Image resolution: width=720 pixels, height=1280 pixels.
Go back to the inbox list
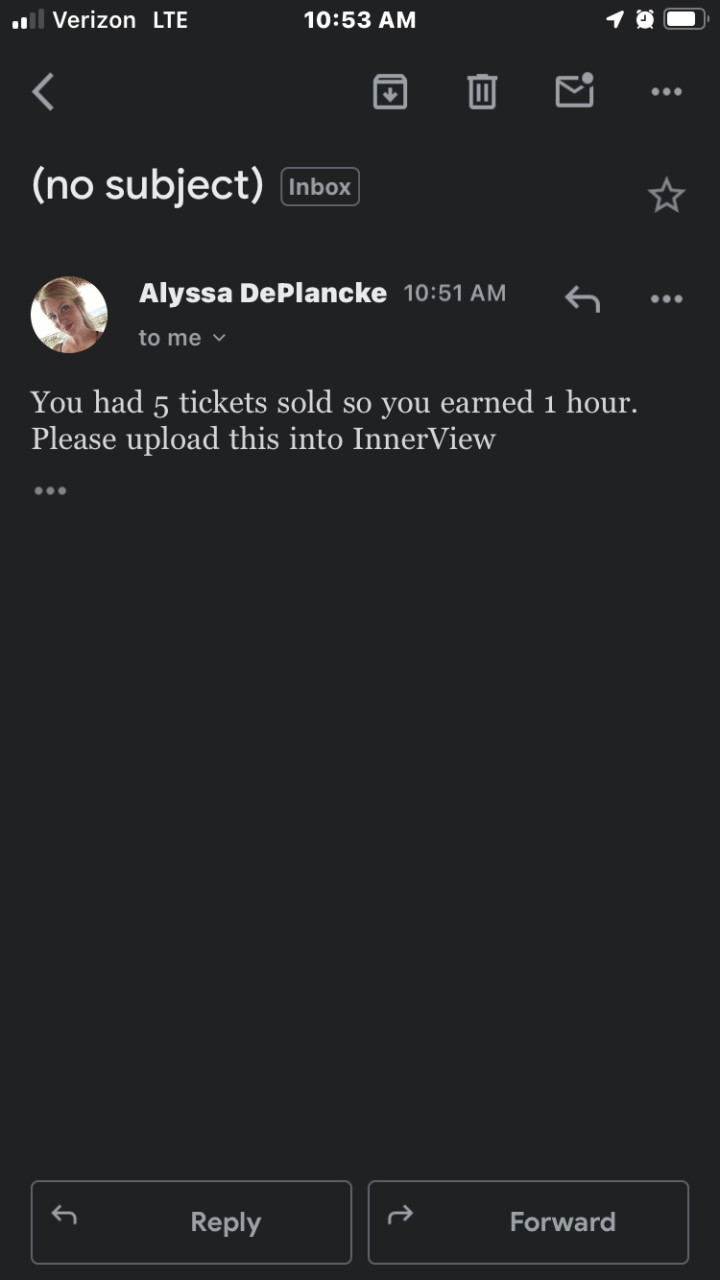pyautogui.click(x=43, y=92)
